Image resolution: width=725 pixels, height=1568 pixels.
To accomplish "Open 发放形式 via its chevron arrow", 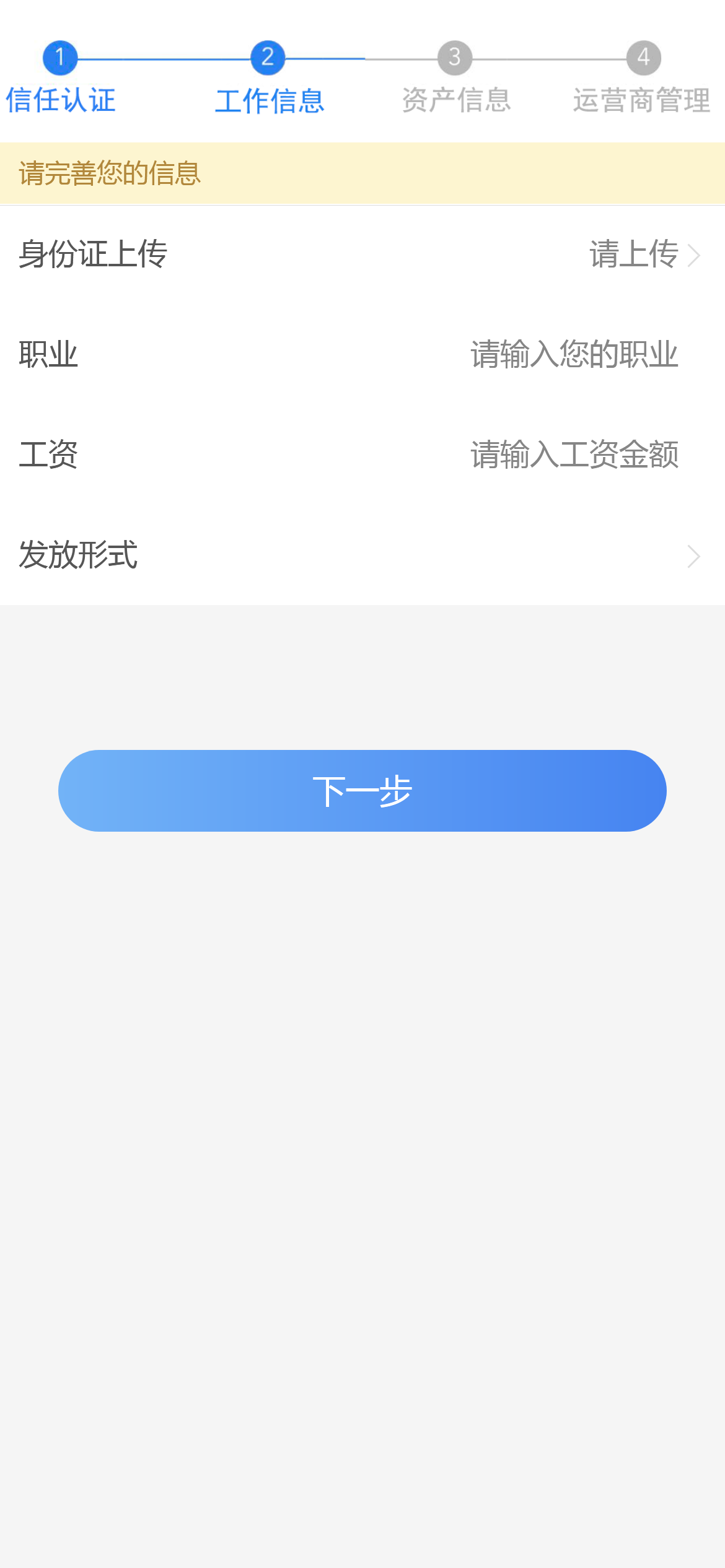I will [x=696, y=557].
